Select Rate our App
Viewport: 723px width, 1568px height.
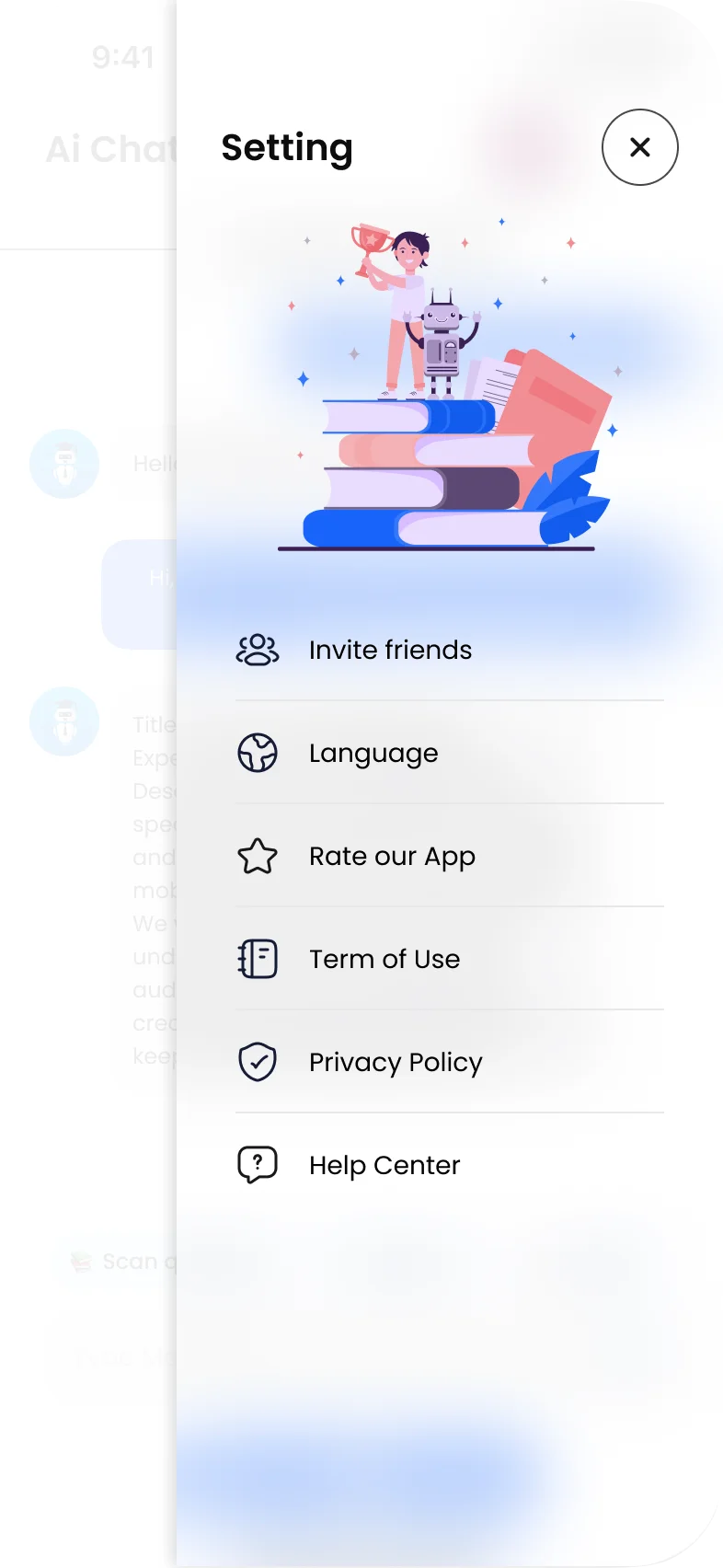pos(392,856)
